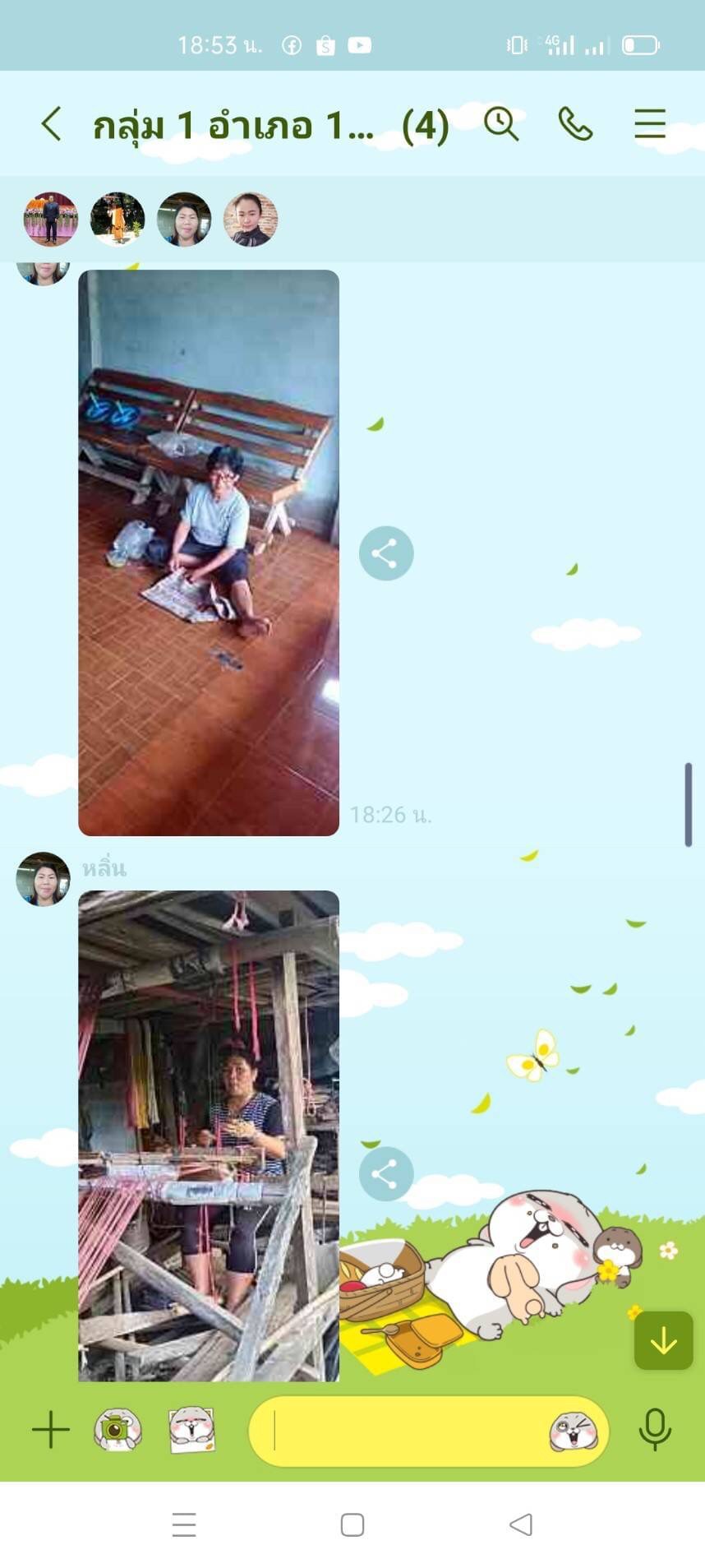
Task: Open photo of woman at weaving loom
Action: 209,1135
